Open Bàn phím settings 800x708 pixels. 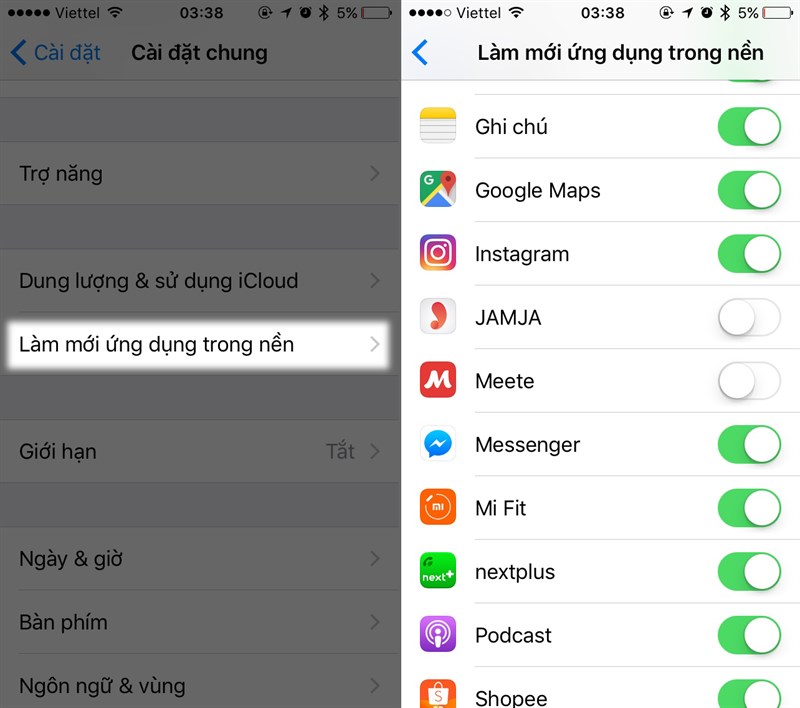[199, 622]
